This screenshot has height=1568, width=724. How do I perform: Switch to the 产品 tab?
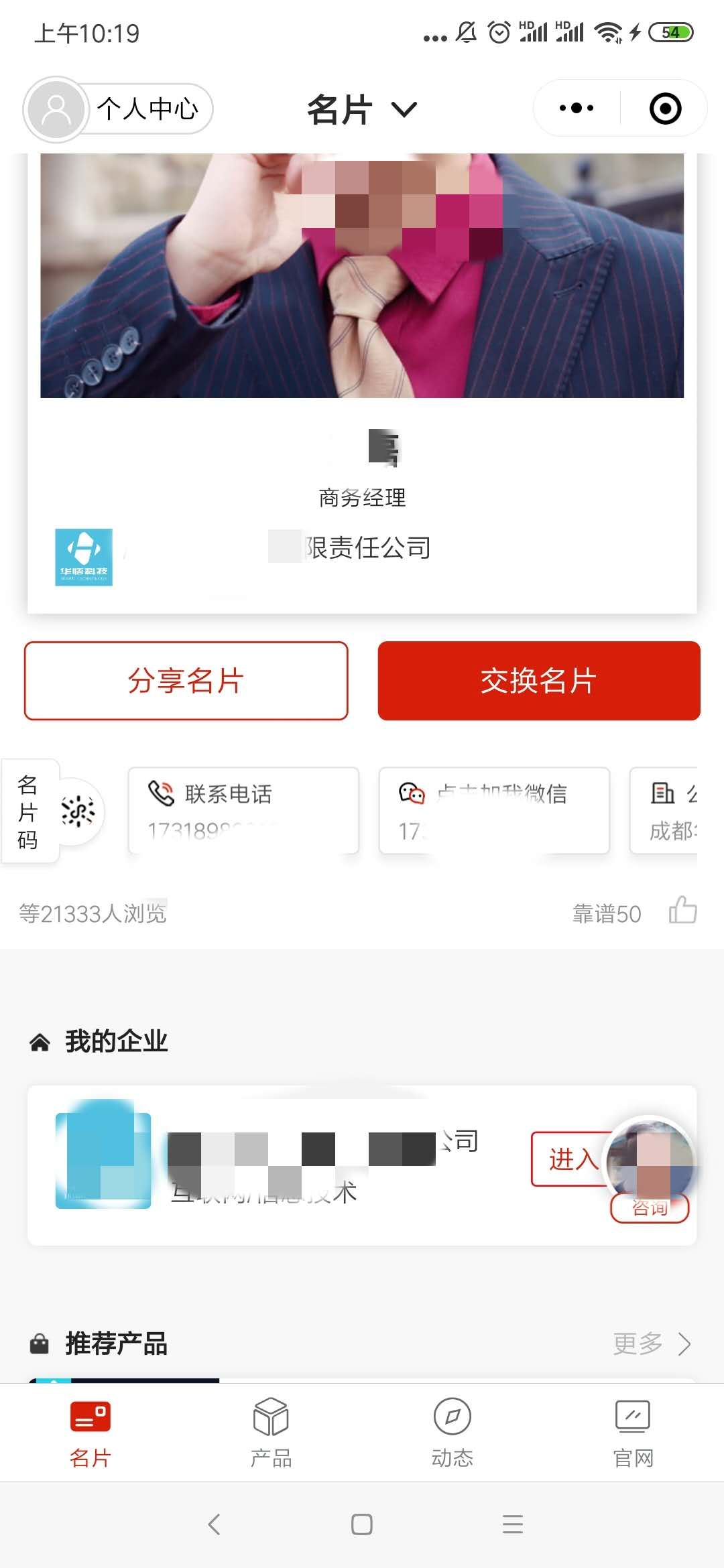[271, 1432]
